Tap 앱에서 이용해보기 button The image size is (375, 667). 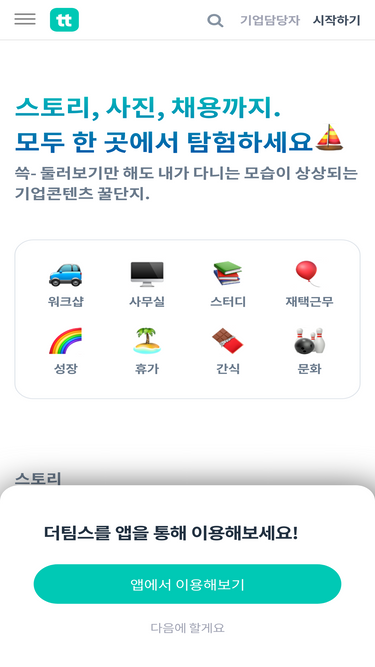(x=188, y=584)
